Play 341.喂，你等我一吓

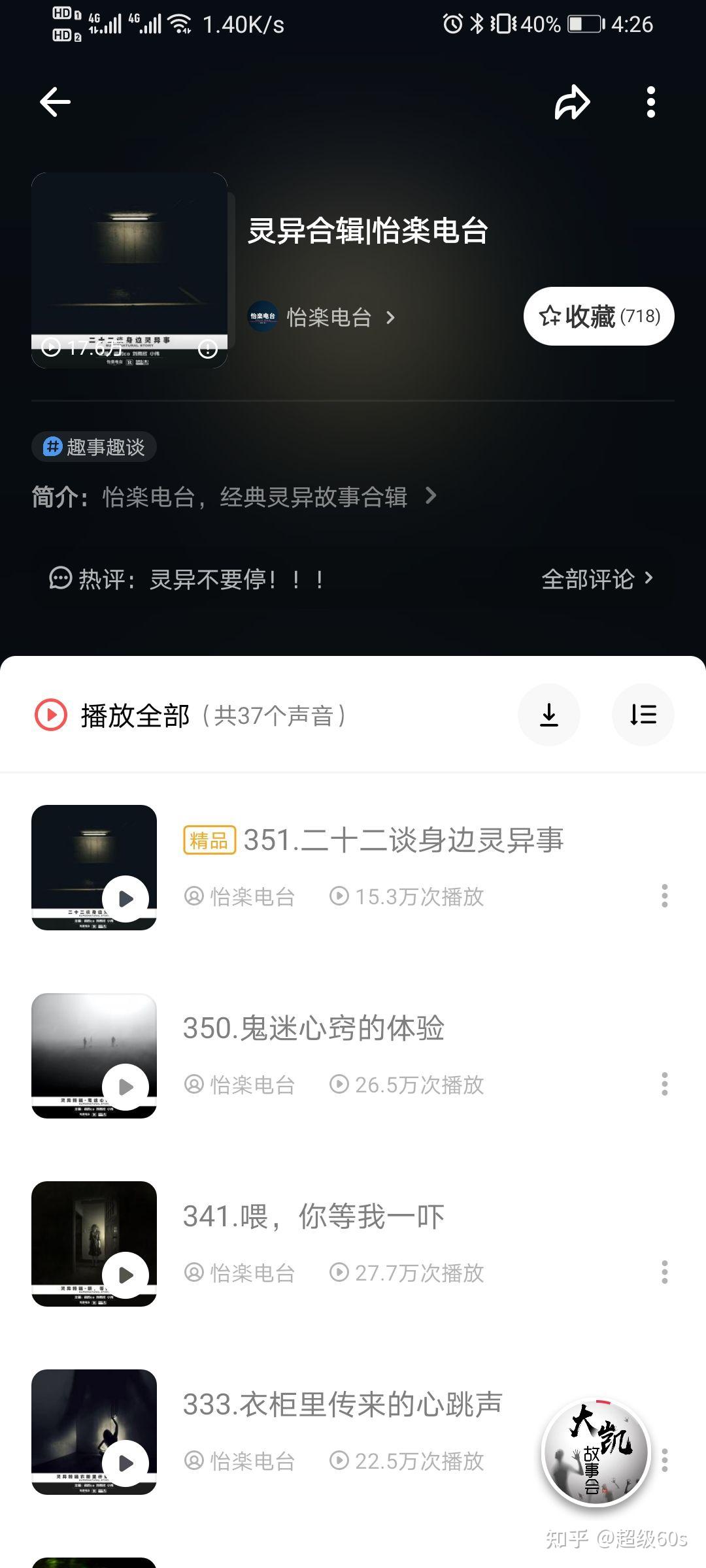click(x=126, y=1275)
